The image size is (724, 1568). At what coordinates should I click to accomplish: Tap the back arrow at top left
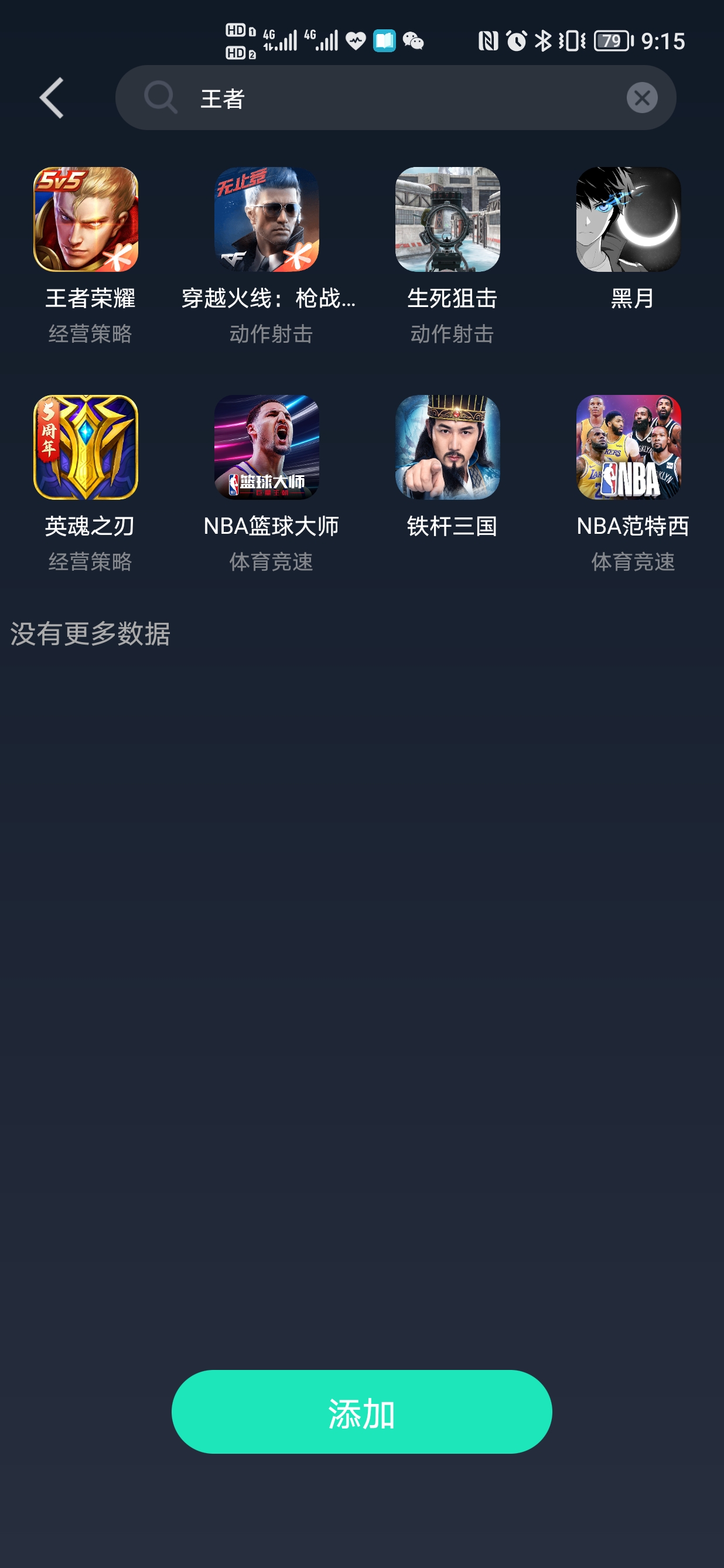(x=52, y=97)
